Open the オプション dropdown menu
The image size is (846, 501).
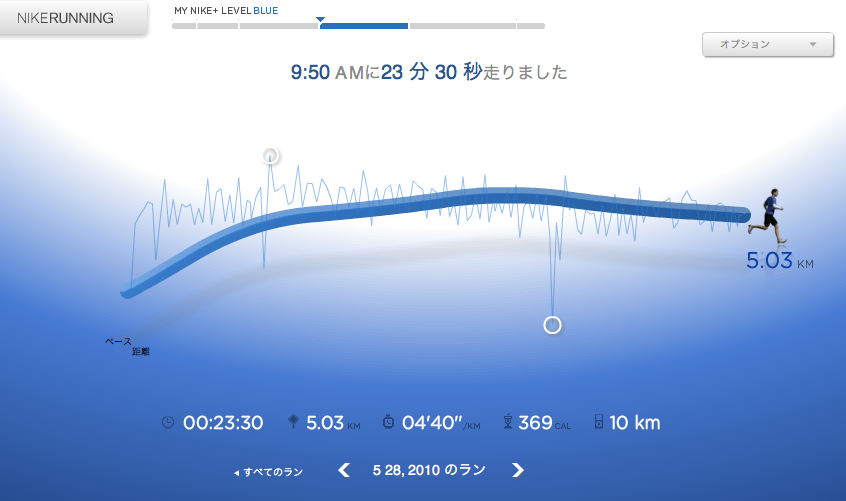[x=767, y=44]
